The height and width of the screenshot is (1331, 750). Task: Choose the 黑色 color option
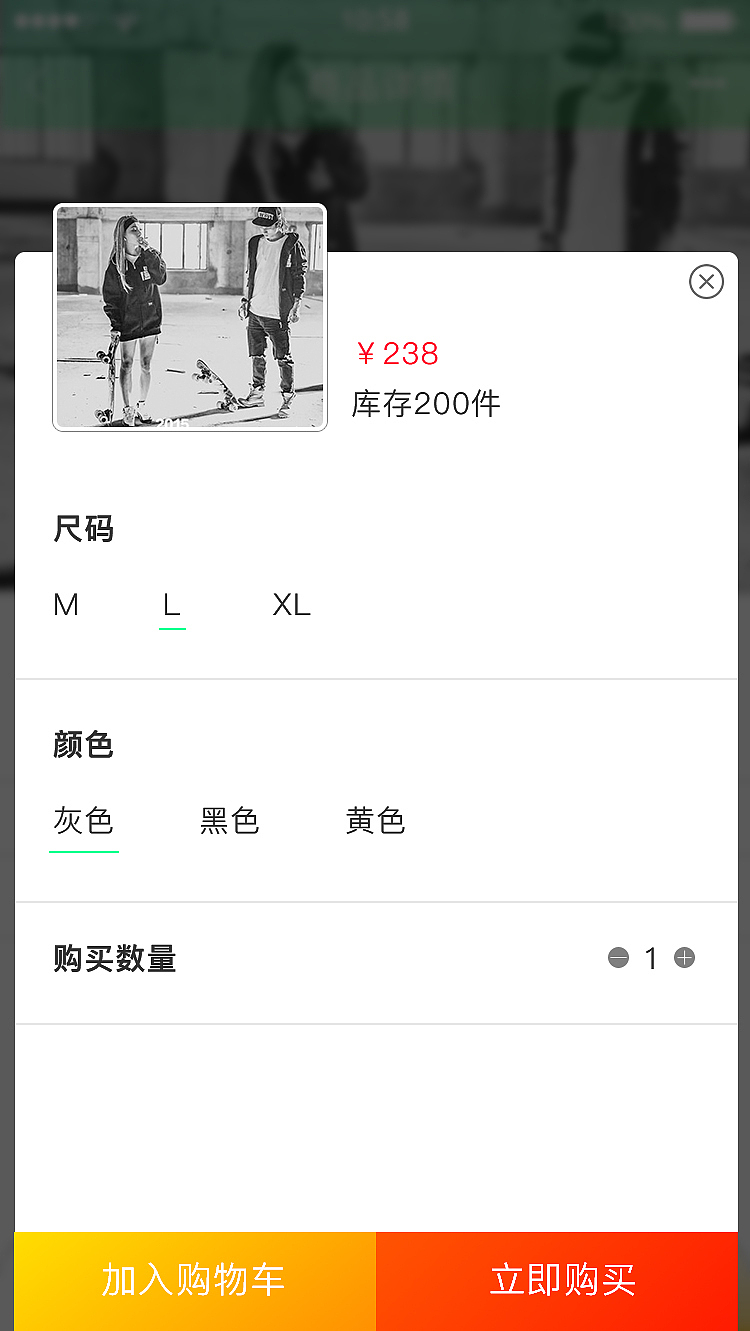pyautogui.click(x=229, y=820)
